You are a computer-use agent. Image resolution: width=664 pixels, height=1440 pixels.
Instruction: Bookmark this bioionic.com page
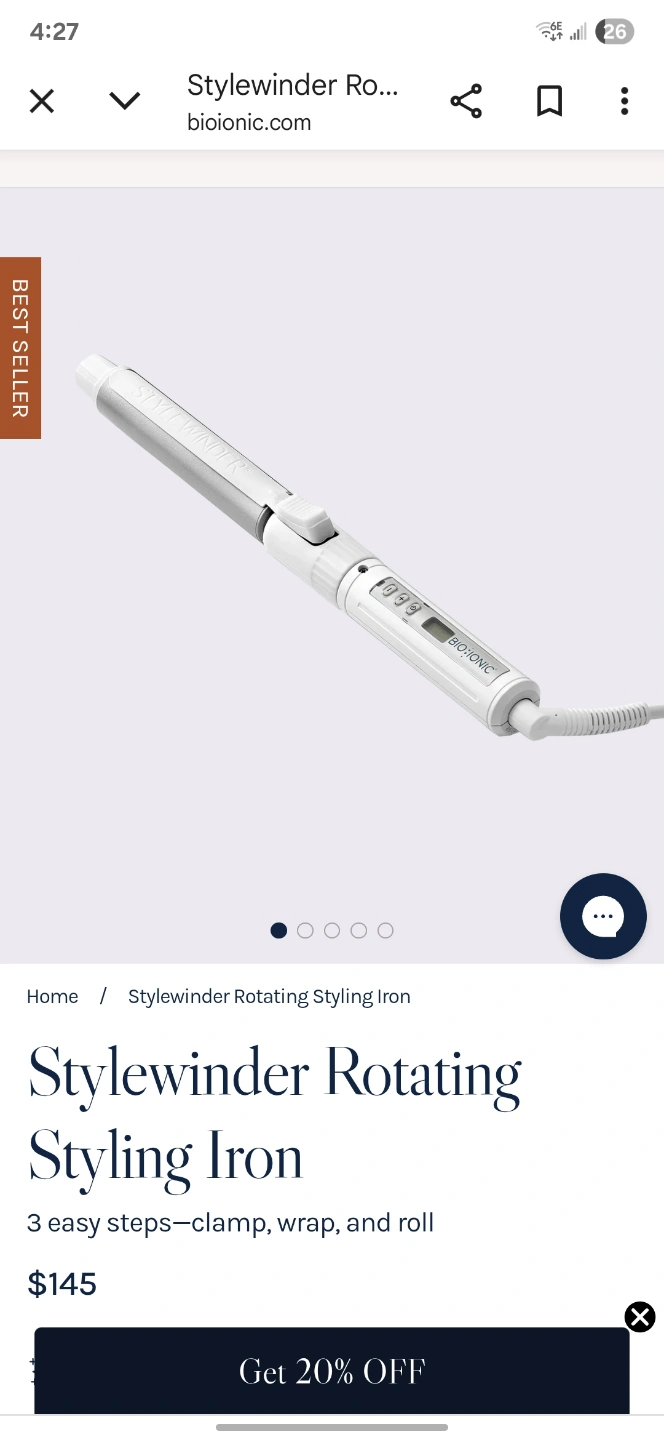pos(549,101)
